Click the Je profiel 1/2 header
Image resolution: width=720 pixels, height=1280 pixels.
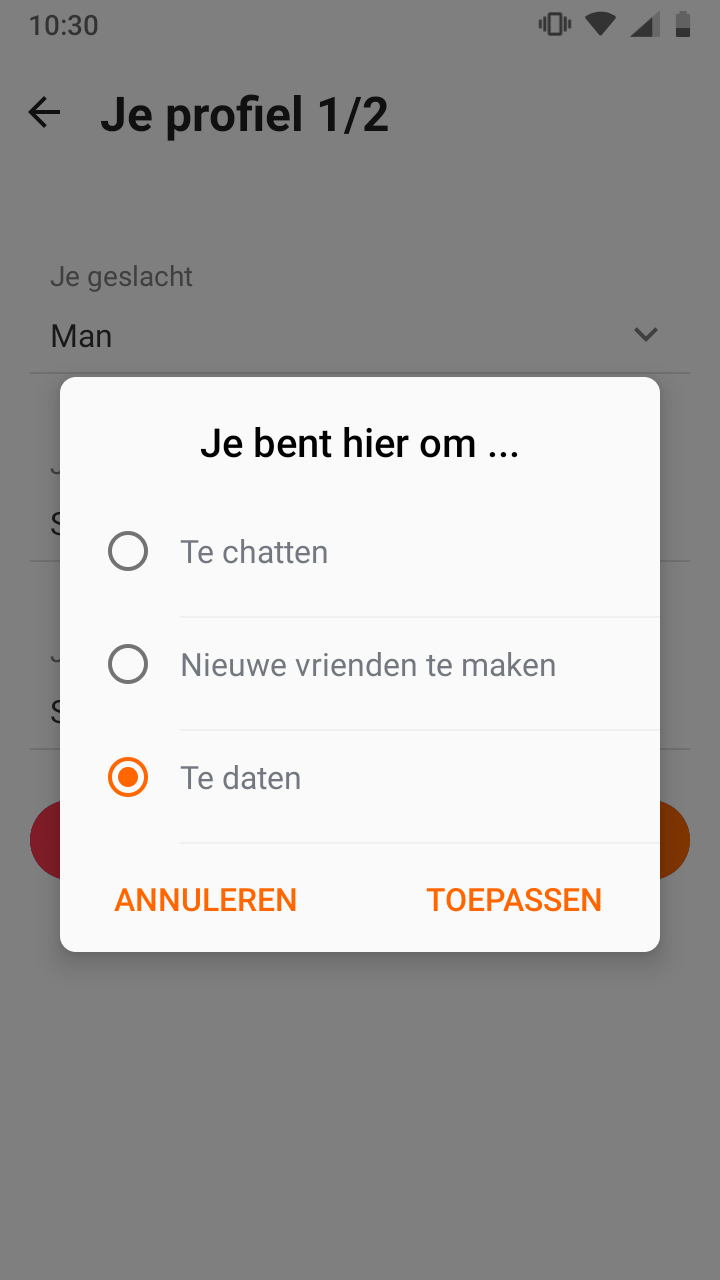point(245,114)
